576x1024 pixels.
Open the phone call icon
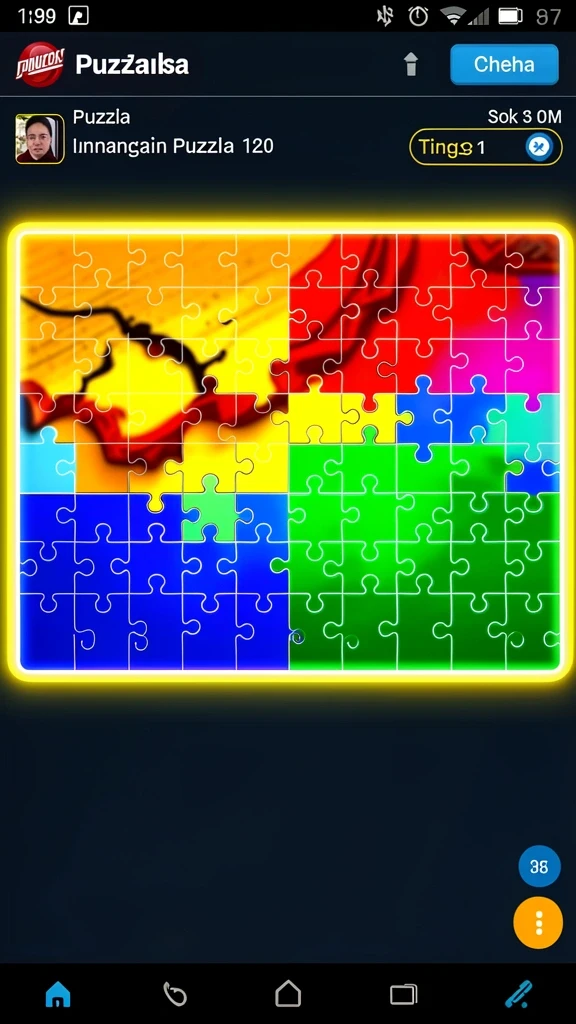click(x=175, y=995)
